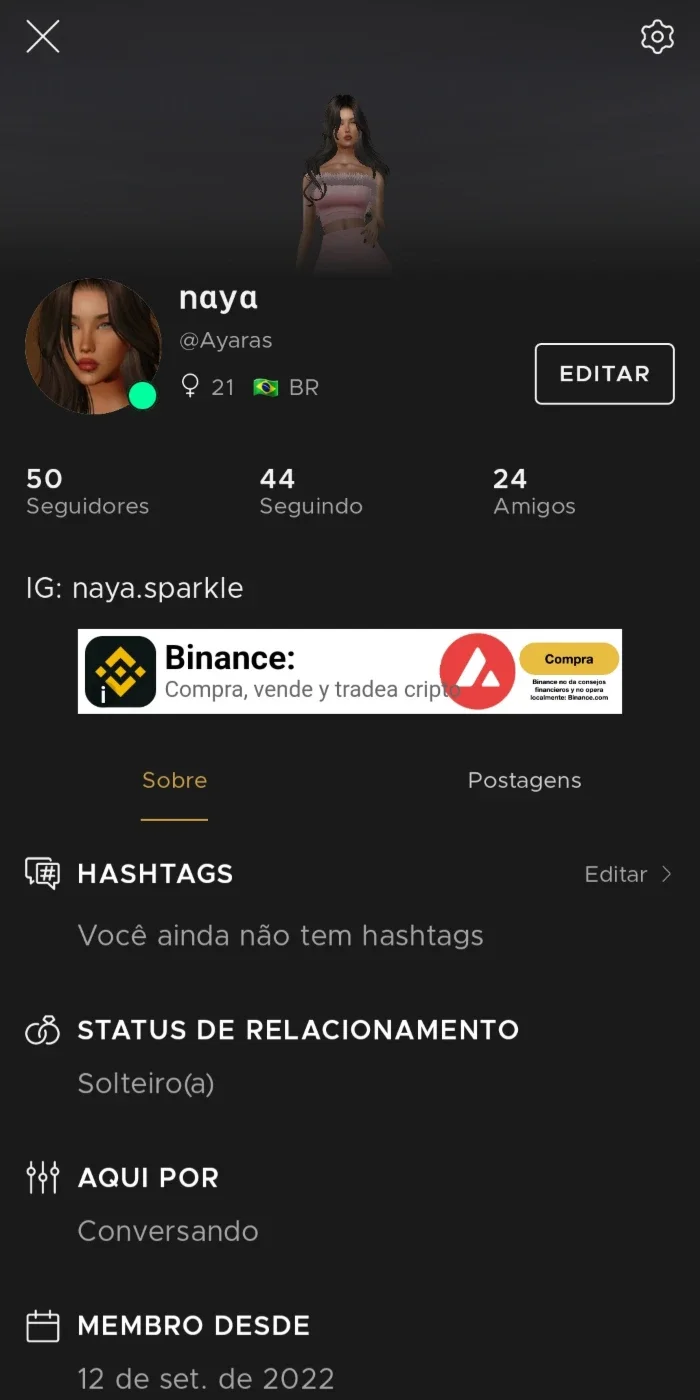This screenshot has width=700, height=1400.
Task: Select the Sobre tab
Action: point(174,781)
